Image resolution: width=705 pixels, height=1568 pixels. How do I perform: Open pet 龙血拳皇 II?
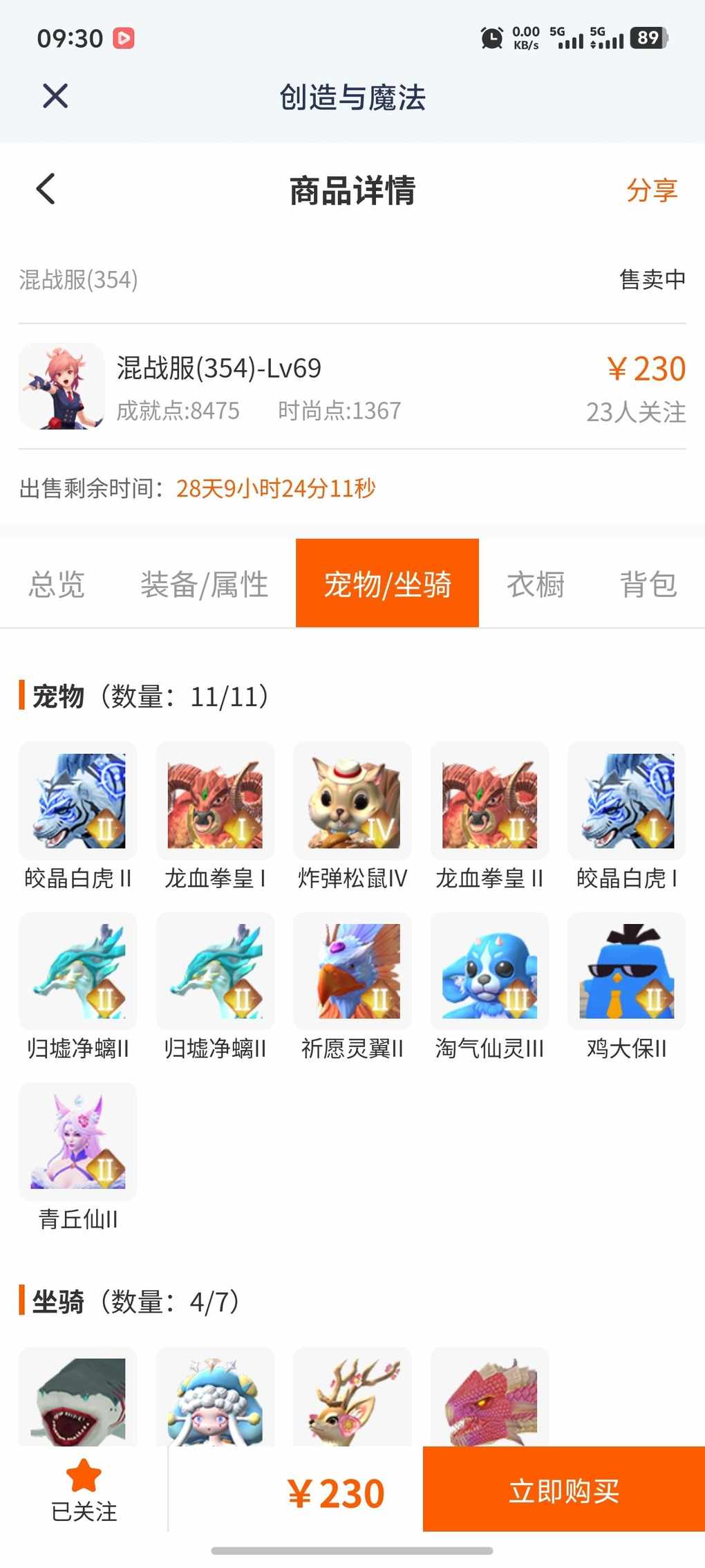pos(489,801)
